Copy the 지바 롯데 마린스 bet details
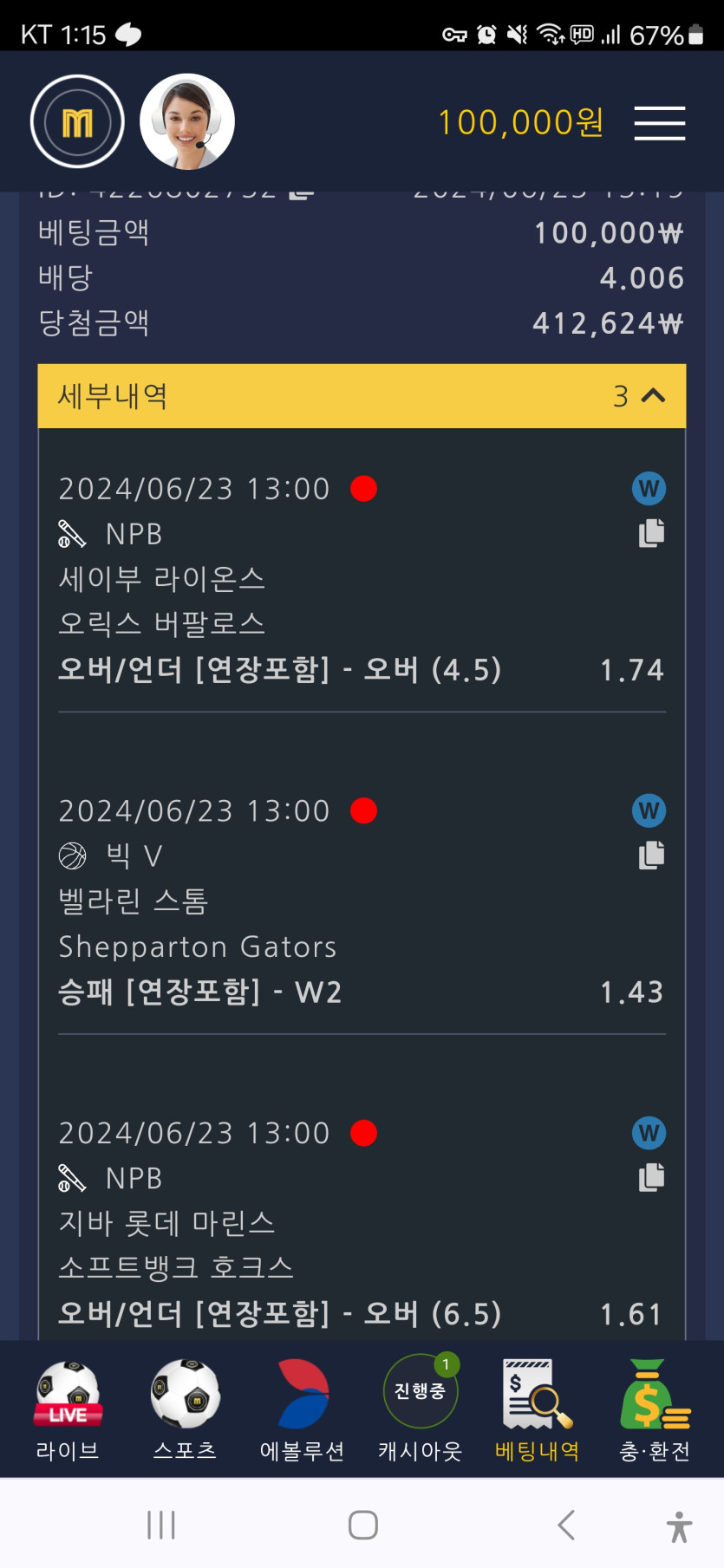The height and width of the screenshot is (1568, 724). click(x=651, y=1177)
